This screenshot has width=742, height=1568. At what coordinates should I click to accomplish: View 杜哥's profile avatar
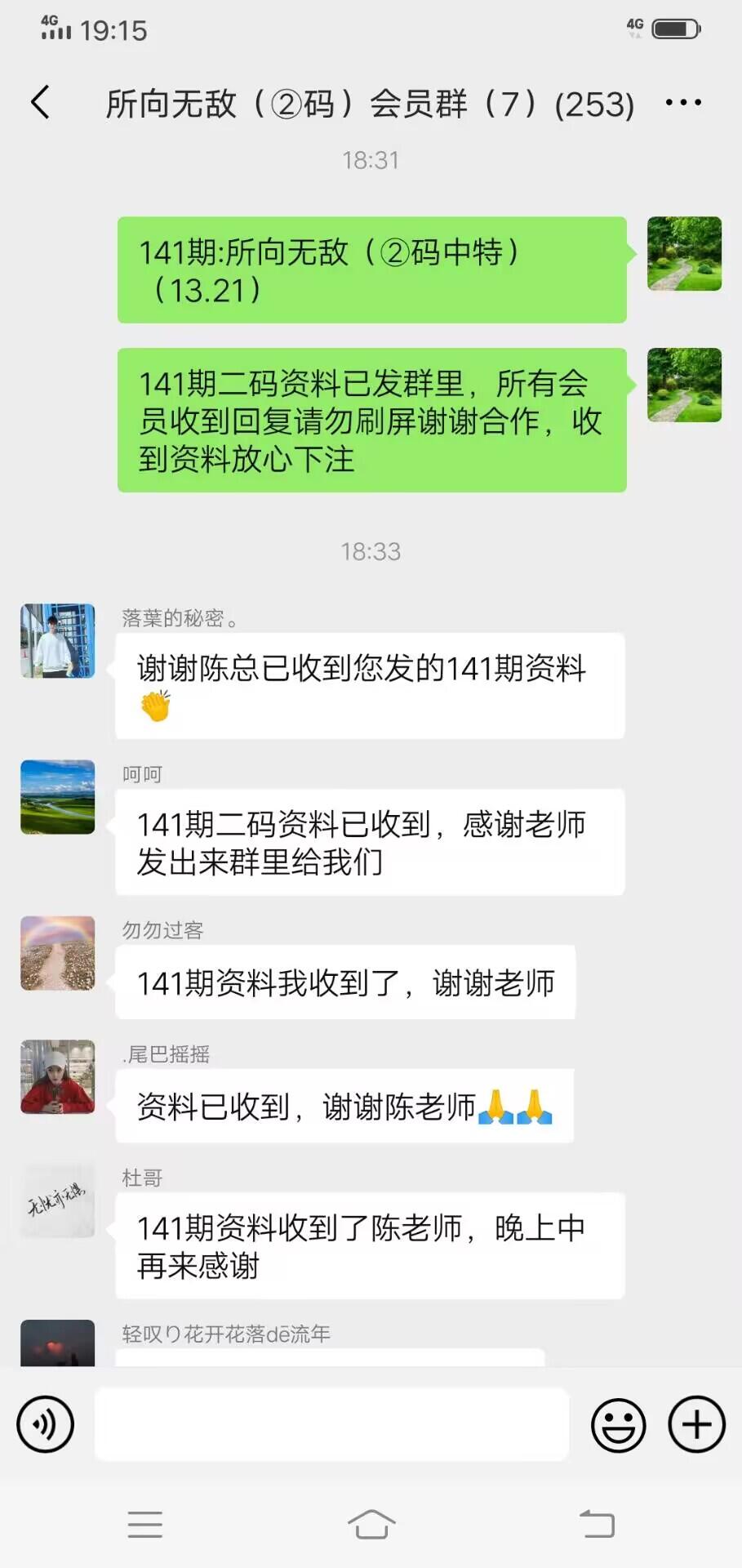tap(57, 1200)
